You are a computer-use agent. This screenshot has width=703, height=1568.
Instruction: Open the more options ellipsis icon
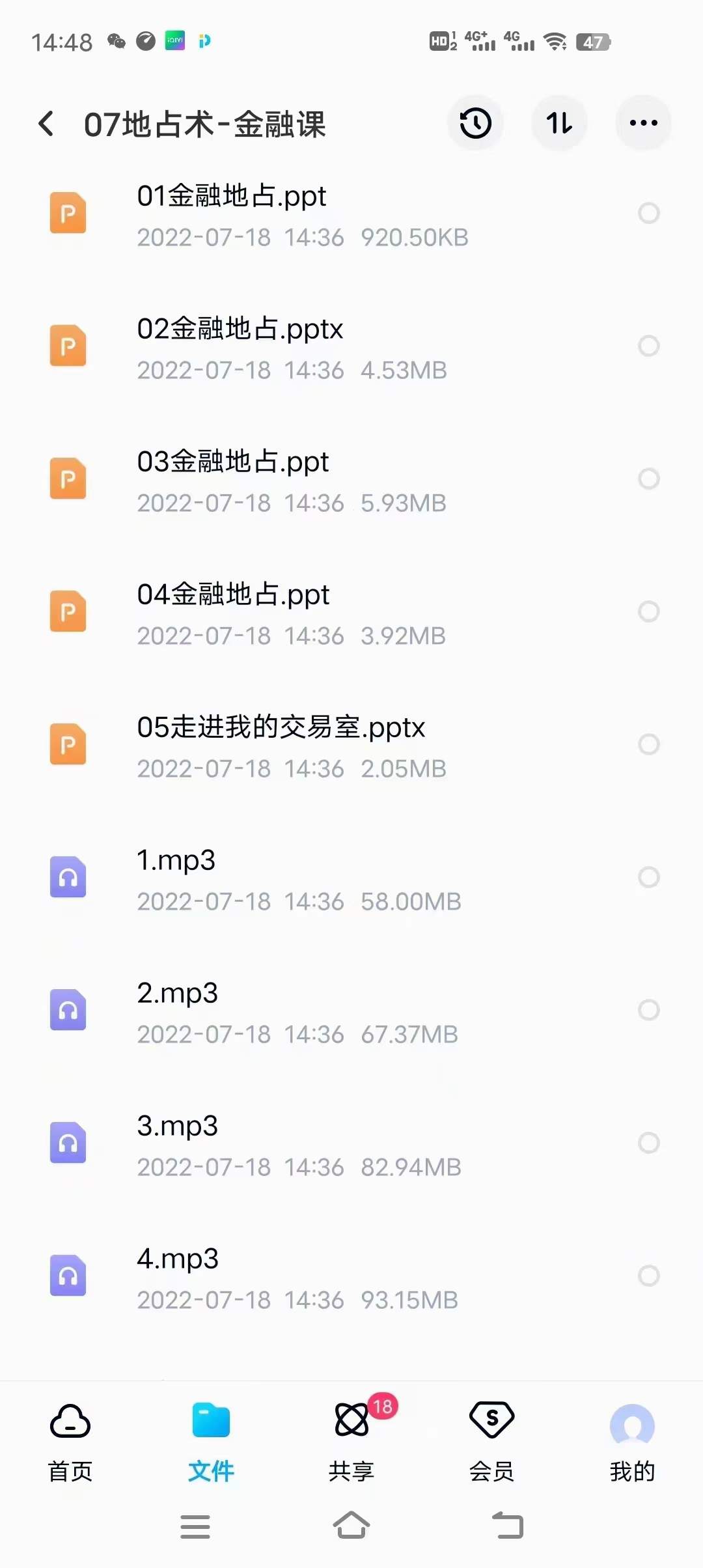click(642, 123)
